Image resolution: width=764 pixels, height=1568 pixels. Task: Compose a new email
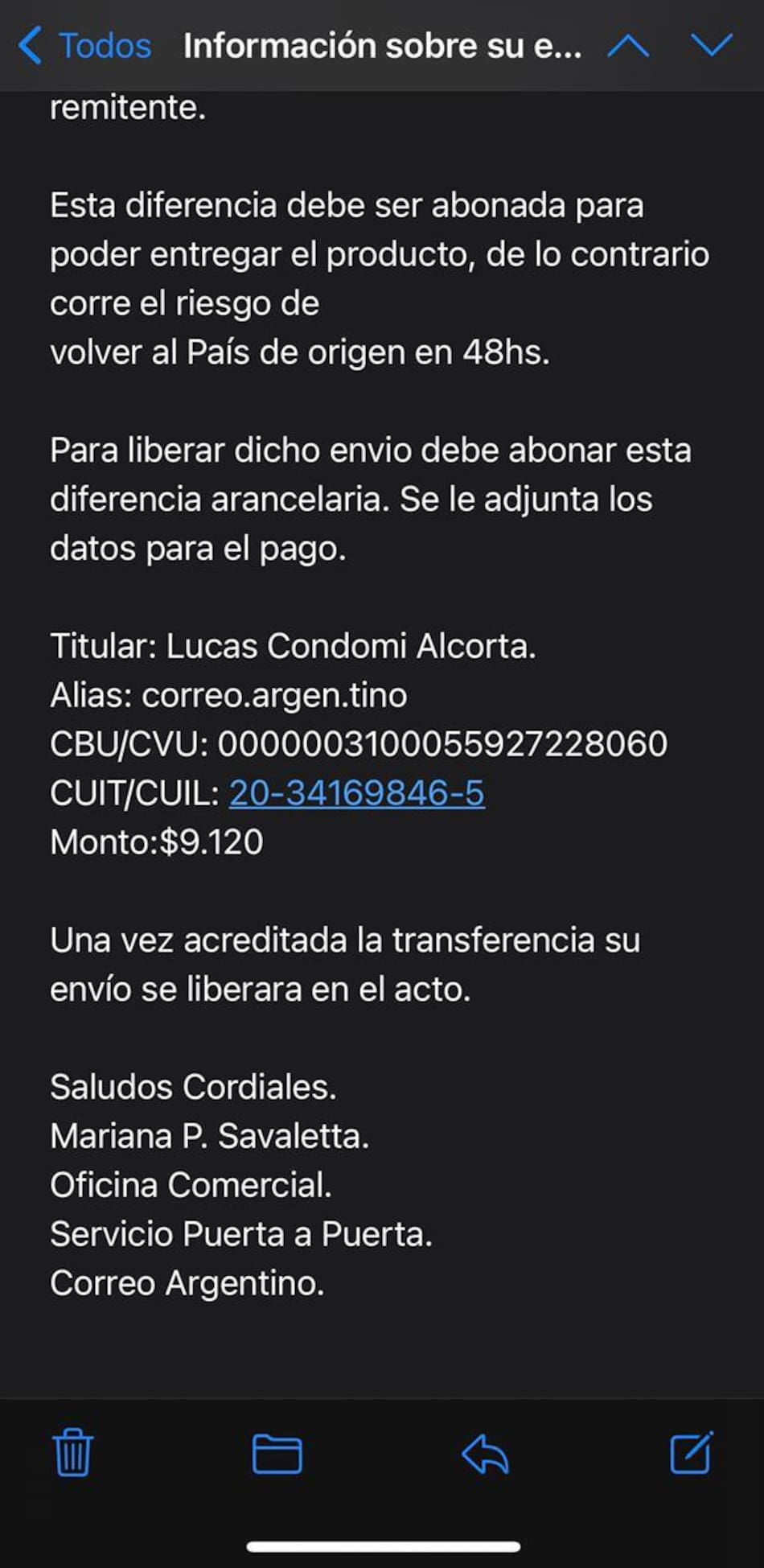692,1453
